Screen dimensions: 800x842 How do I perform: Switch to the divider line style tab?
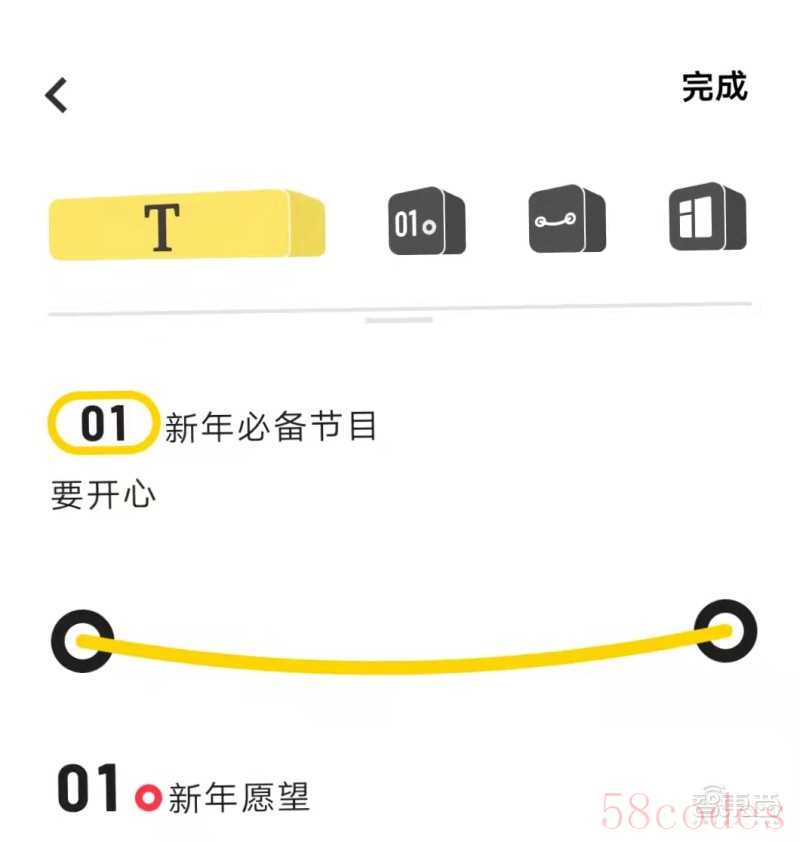[567, 219]
